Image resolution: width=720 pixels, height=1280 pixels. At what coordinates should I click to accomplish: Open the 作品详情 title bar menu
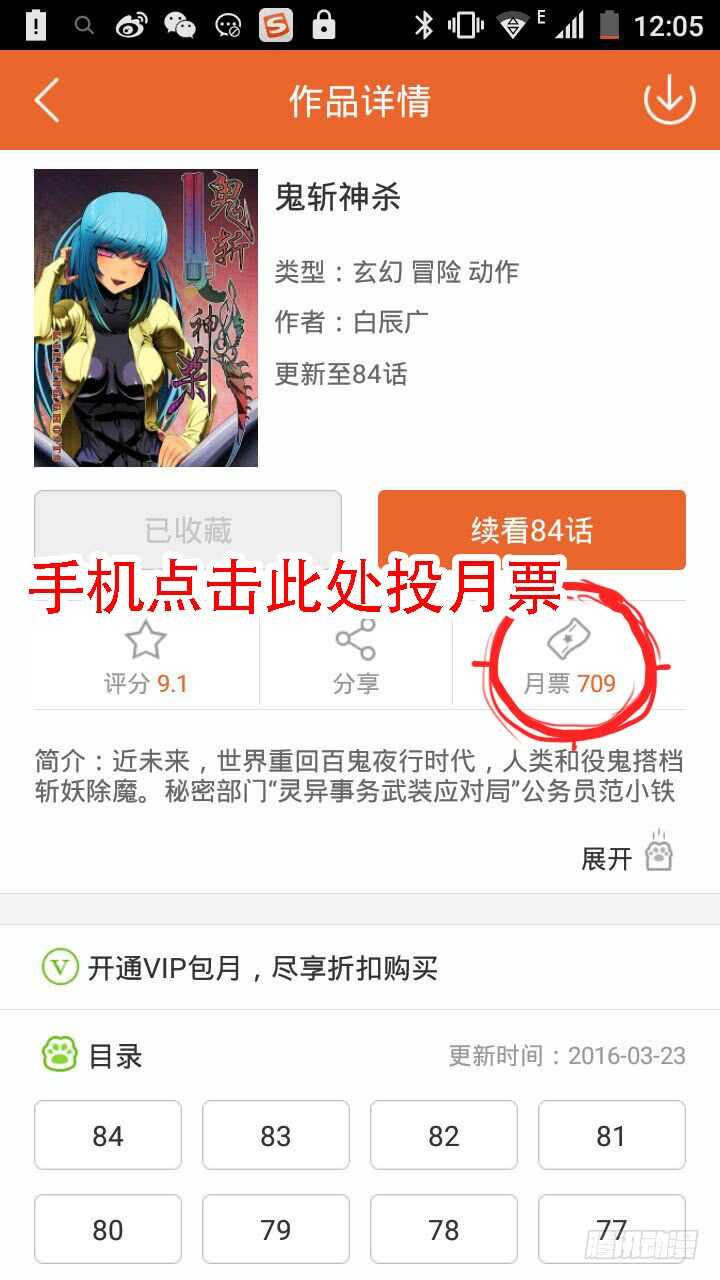coord(360,99)
